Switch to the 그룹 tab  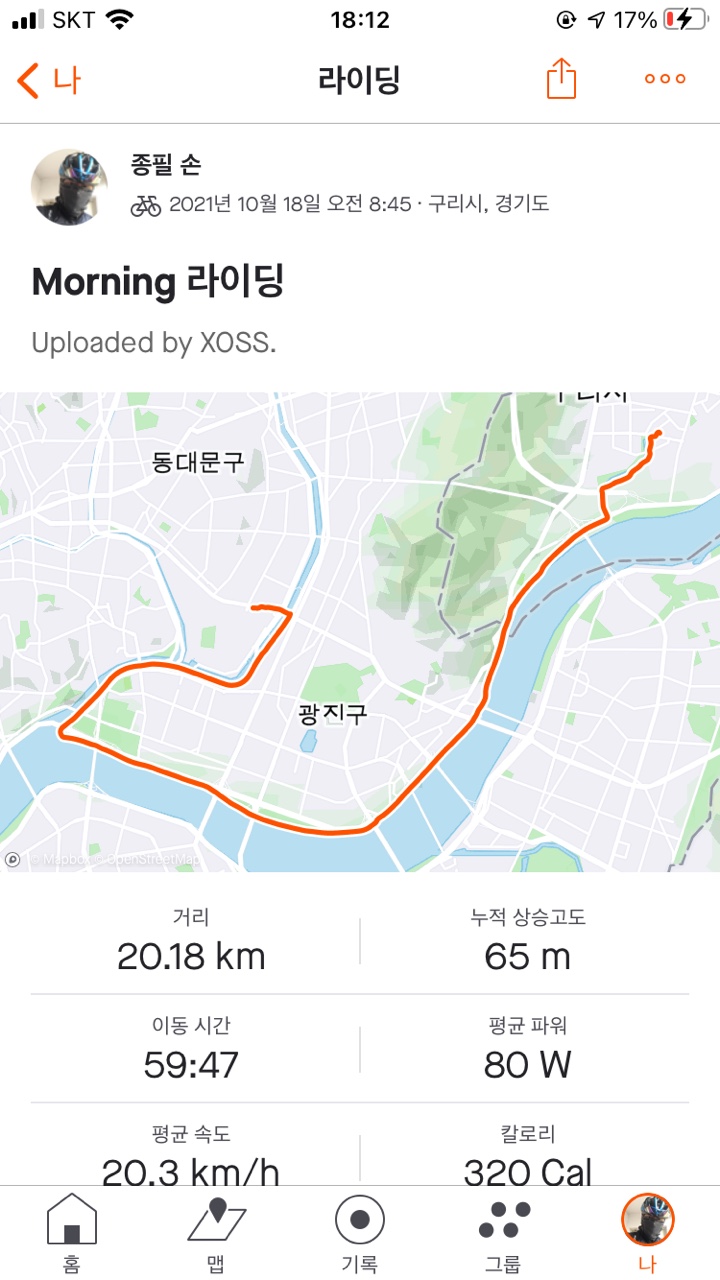(503, 1233)
